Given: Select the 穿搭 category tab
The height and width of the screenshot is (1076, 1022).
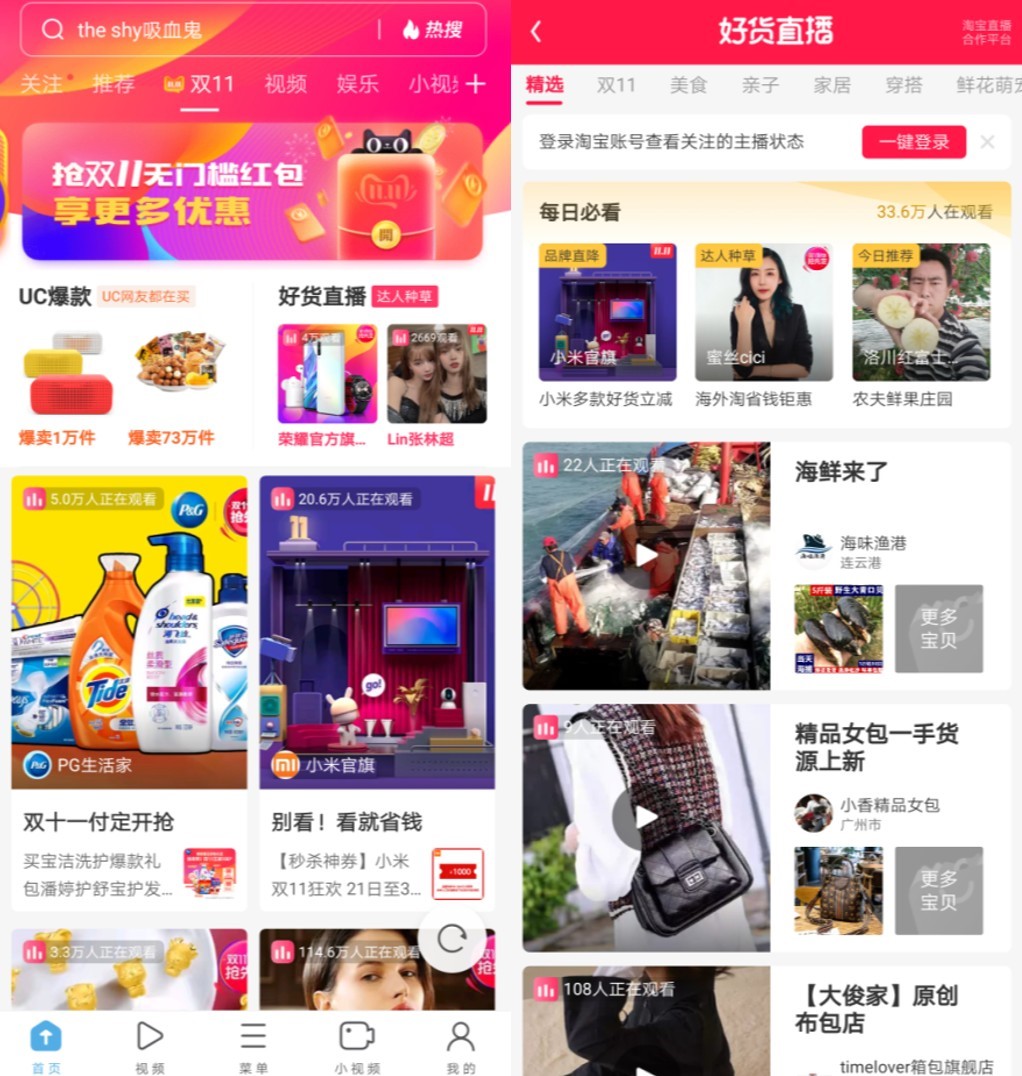Looking at the screenshot, I should click(903, 85).
